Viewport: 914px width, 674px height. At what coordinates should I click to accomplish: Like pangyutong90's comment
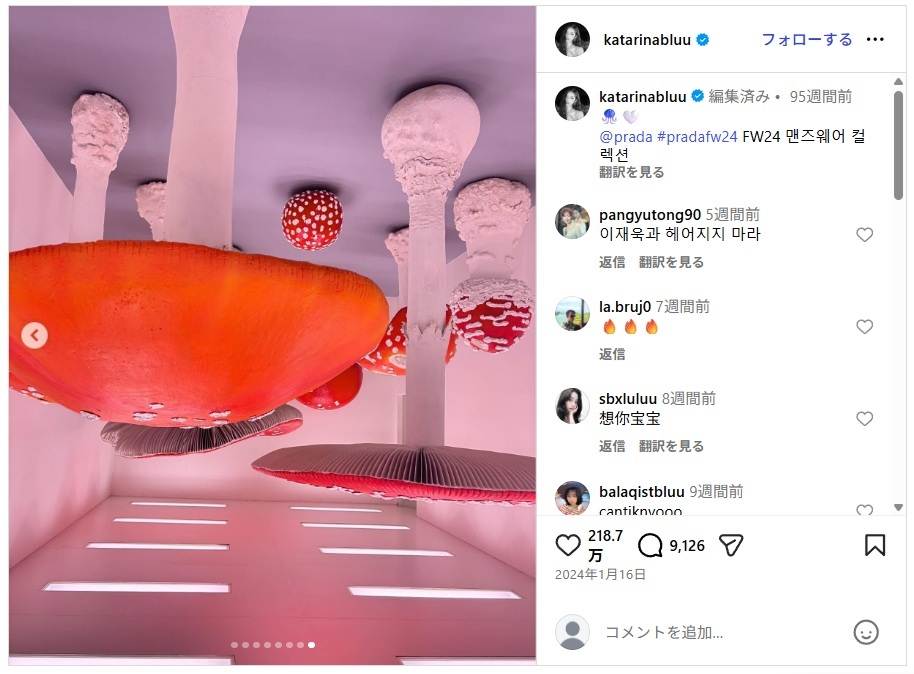click(x=865, y=235)
